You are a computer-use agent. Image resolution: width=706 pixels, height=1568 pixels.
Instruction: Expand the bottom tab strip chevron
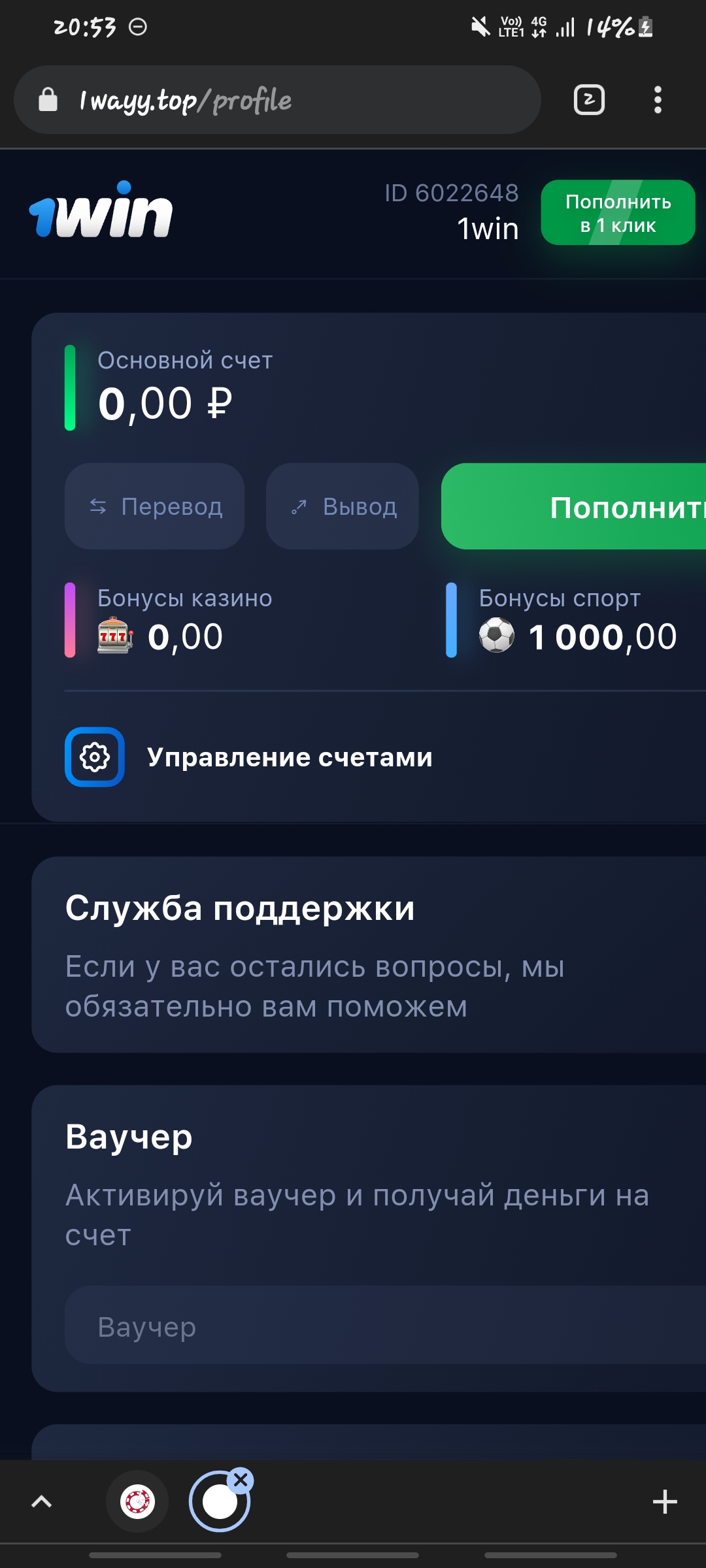point(41,1501)
